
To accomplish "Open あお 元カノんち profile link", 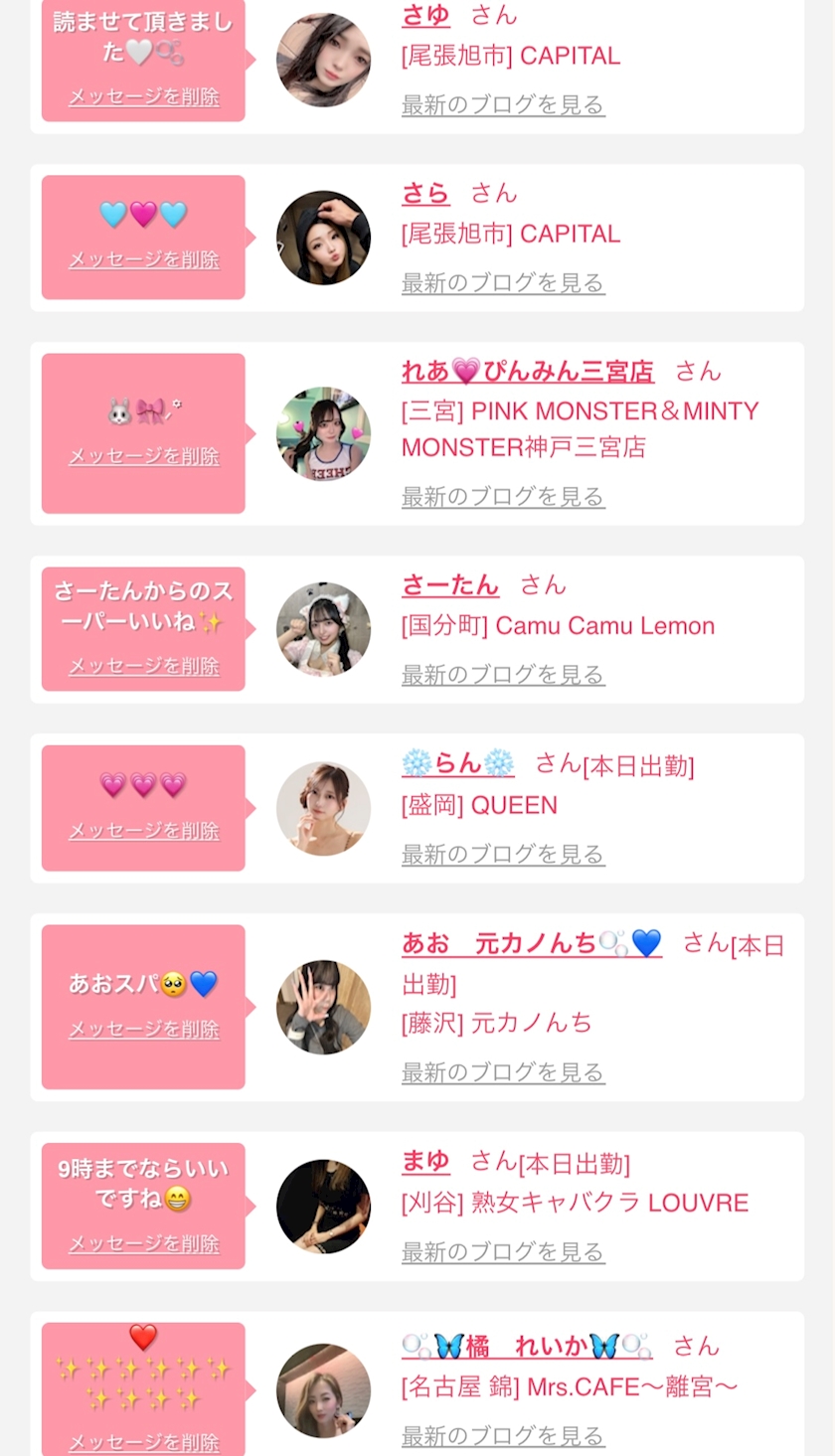I will [532, 943].
